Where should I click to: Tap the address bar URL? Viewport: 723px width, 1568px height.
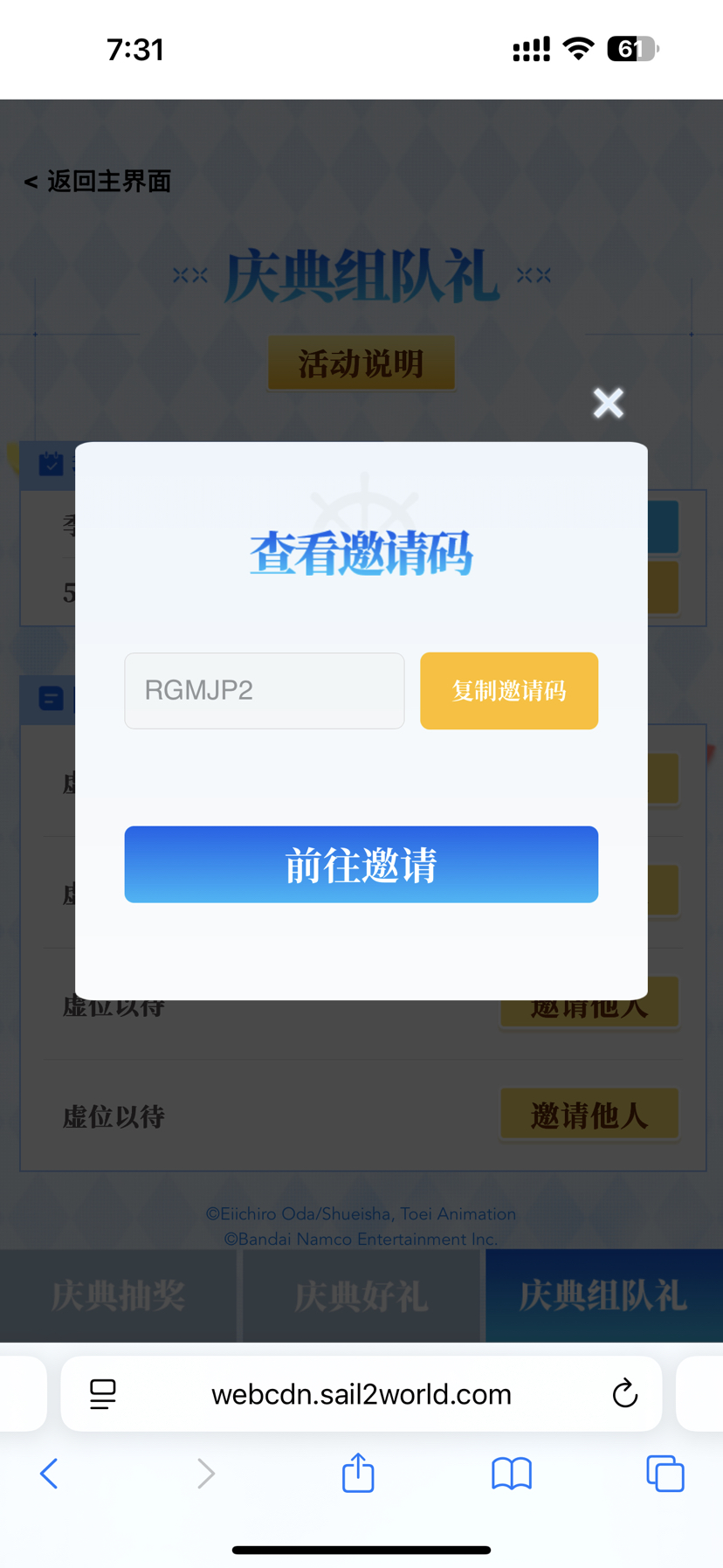click(x=361, y=1393)
